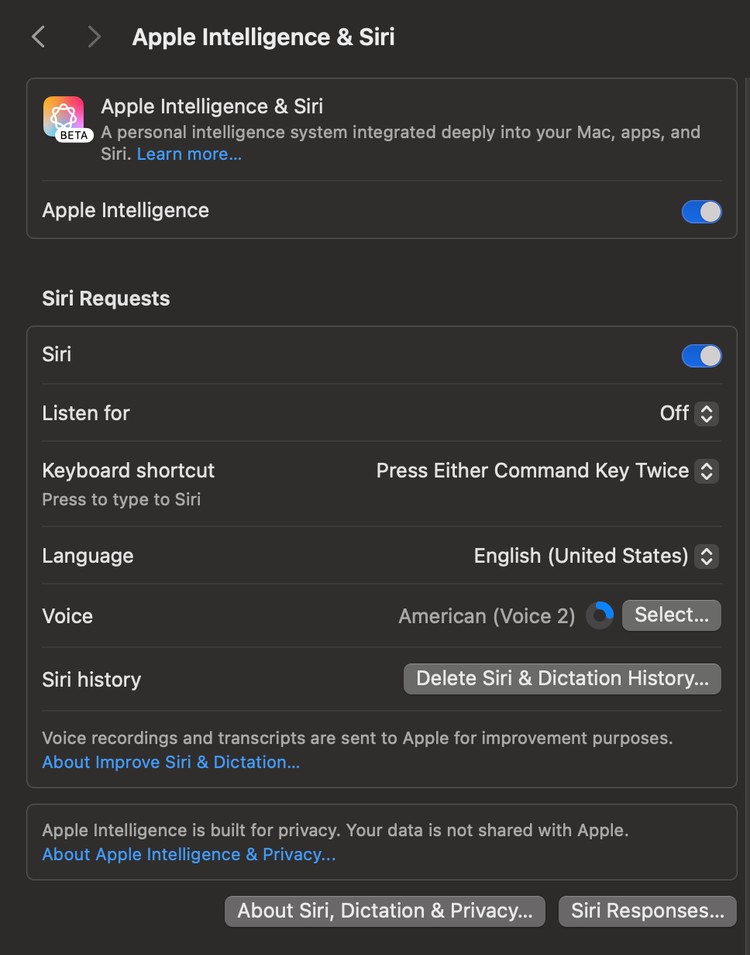Delete Siri & Dictation History
The height and width of the screenshot is (955, 750).
pos(562,678)
